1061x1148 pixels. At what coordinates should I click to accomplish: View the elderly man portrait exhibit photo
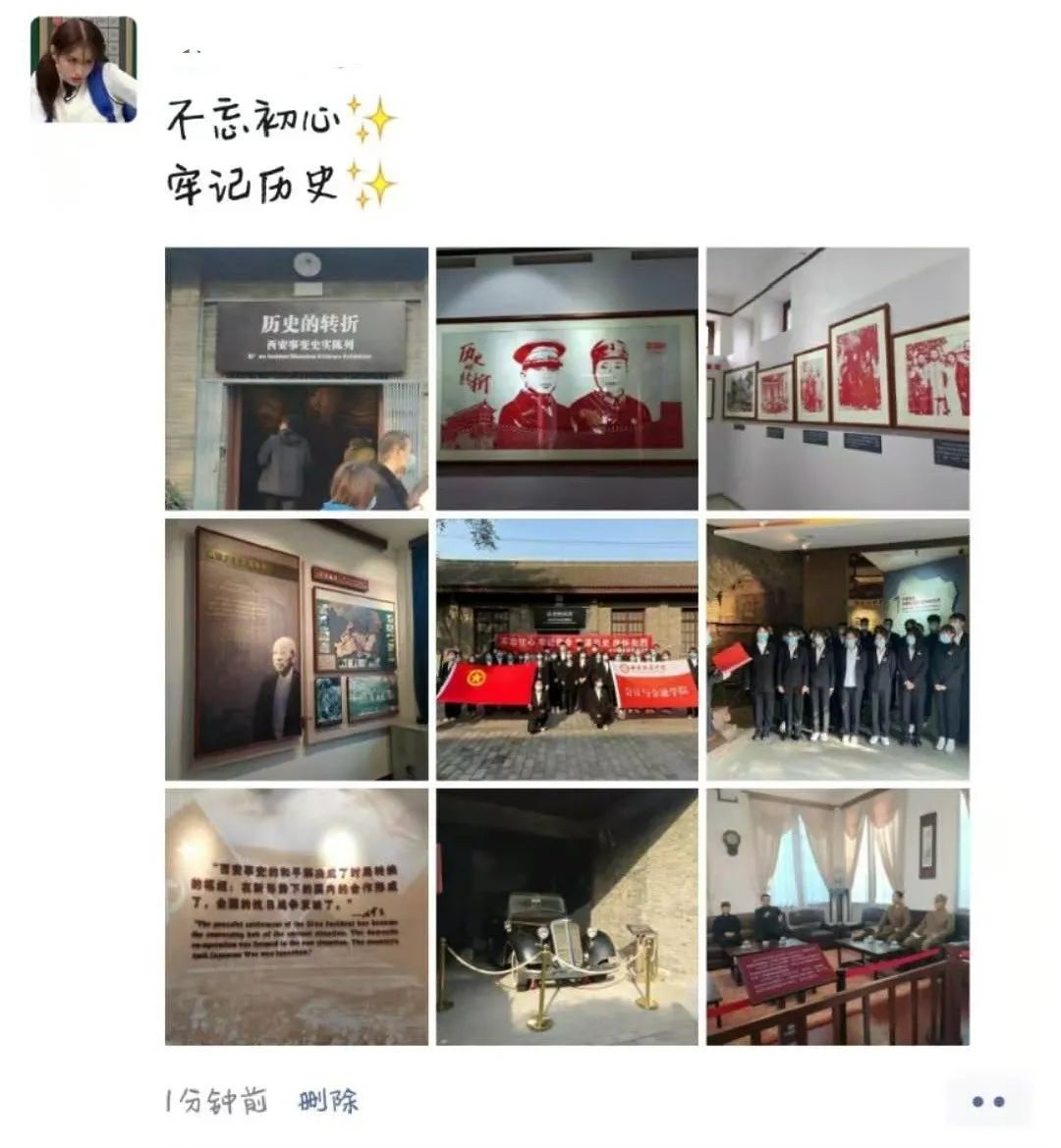coord(296,649)
